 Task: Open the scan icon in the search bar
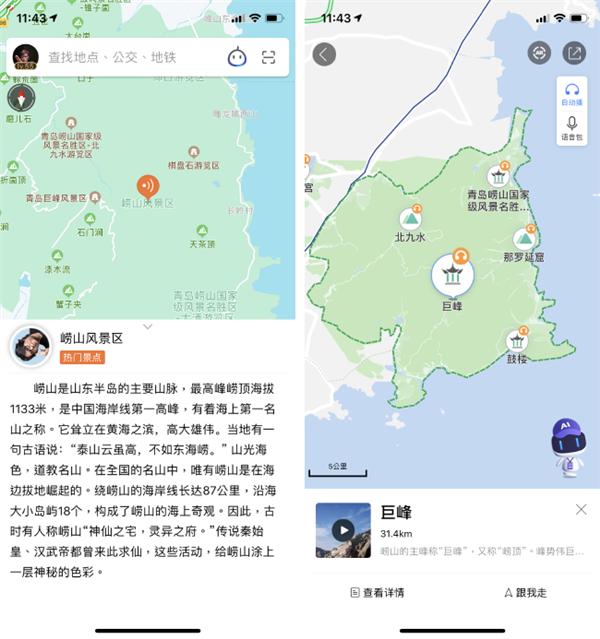pyautogui.click(x=268, y=57)
